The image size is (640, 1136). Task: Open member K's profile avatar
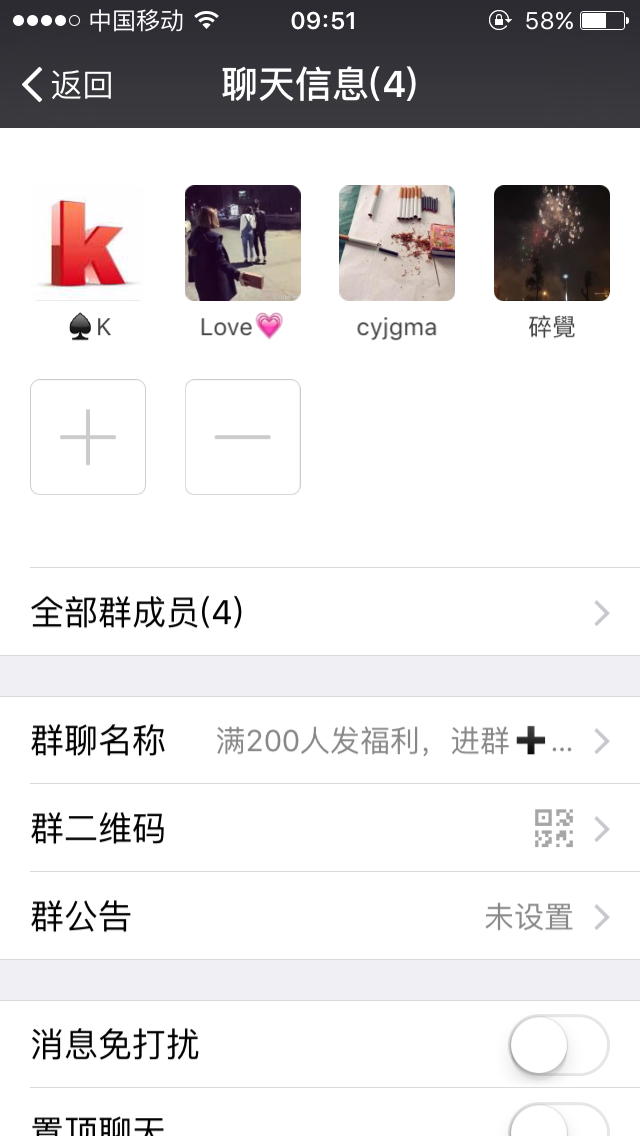click(88, 243)
